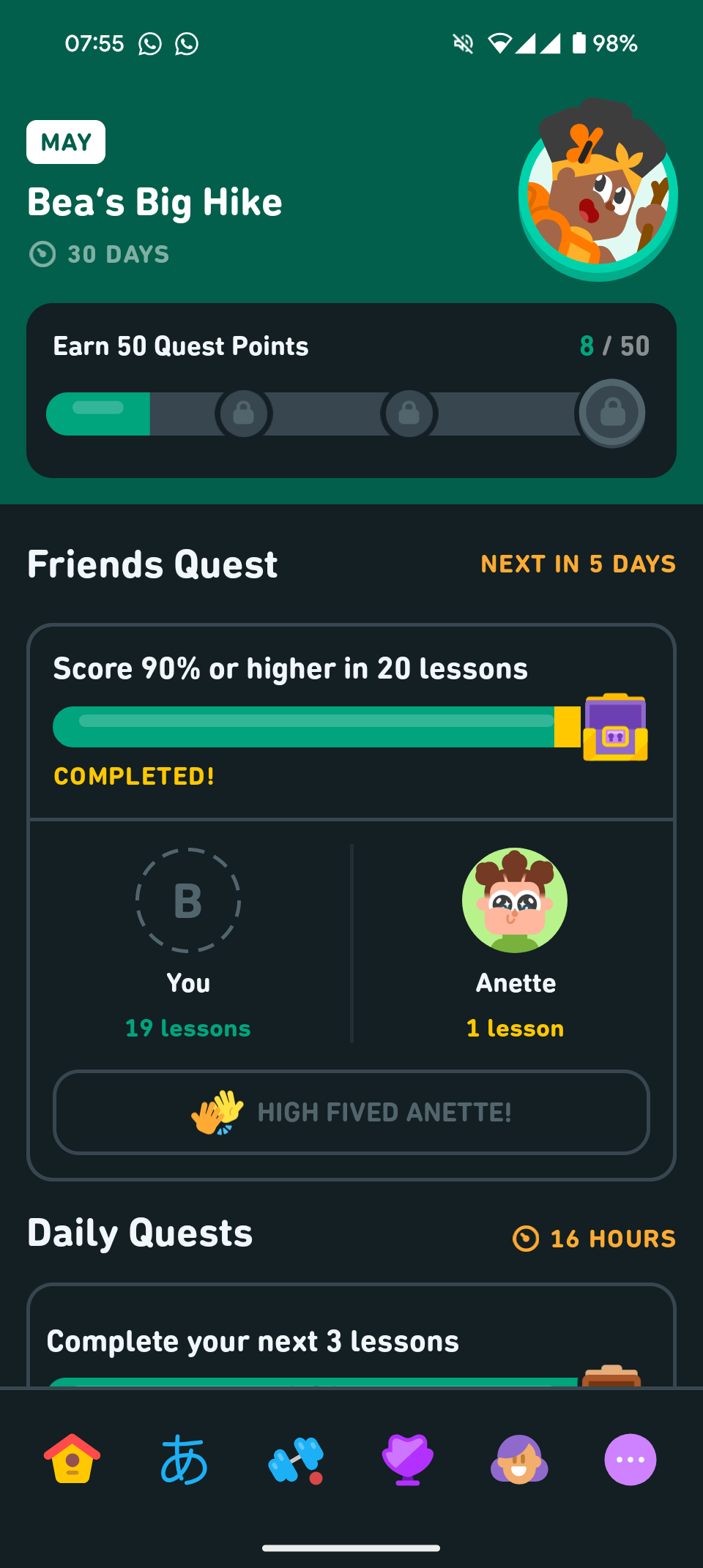Open the Bea's Big Hike monthly badge
Screen dimensions: 703x1568
[598, 192]
